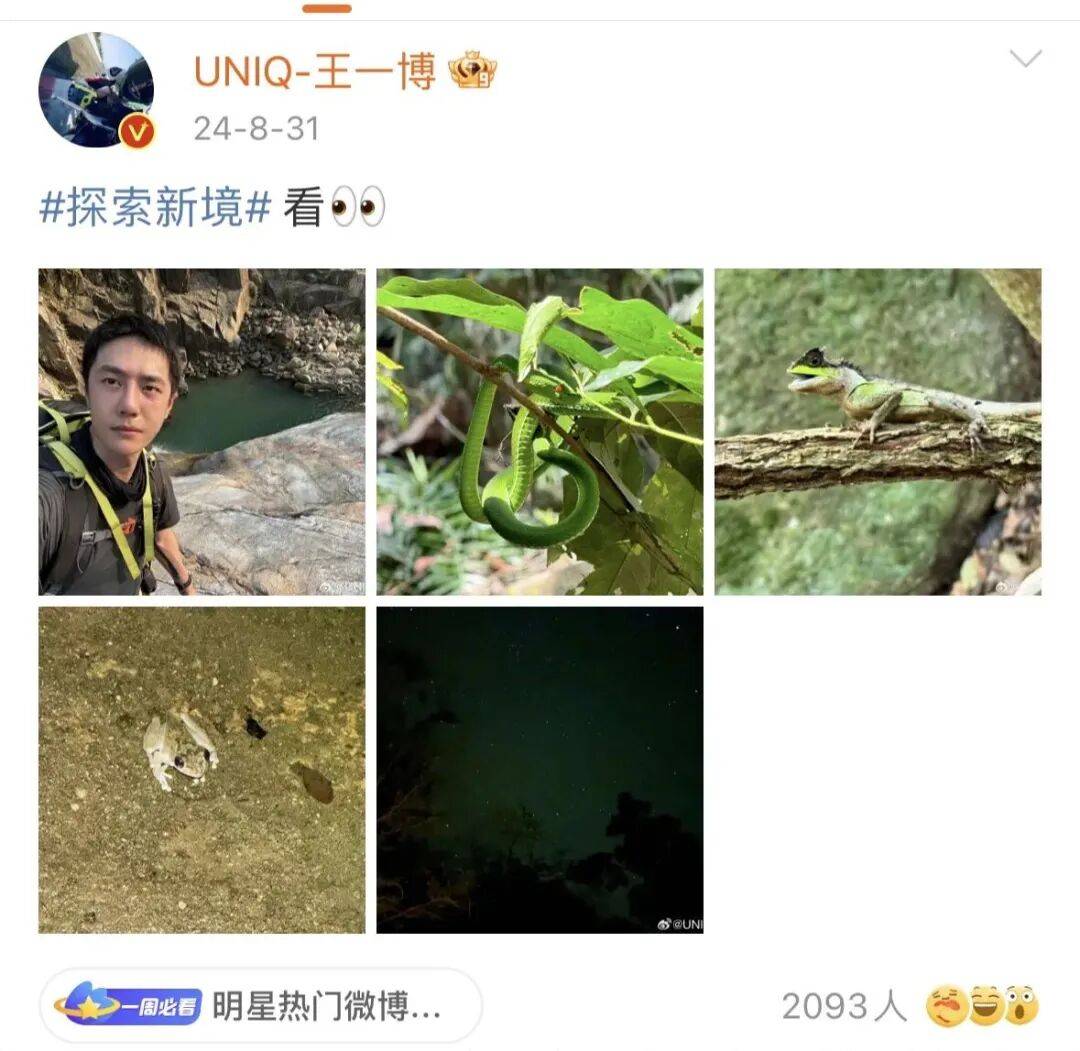Open the username UNIQ-王一博 link
Image resolution: width=1080 pixels, height=1051 pixels.
314,71
